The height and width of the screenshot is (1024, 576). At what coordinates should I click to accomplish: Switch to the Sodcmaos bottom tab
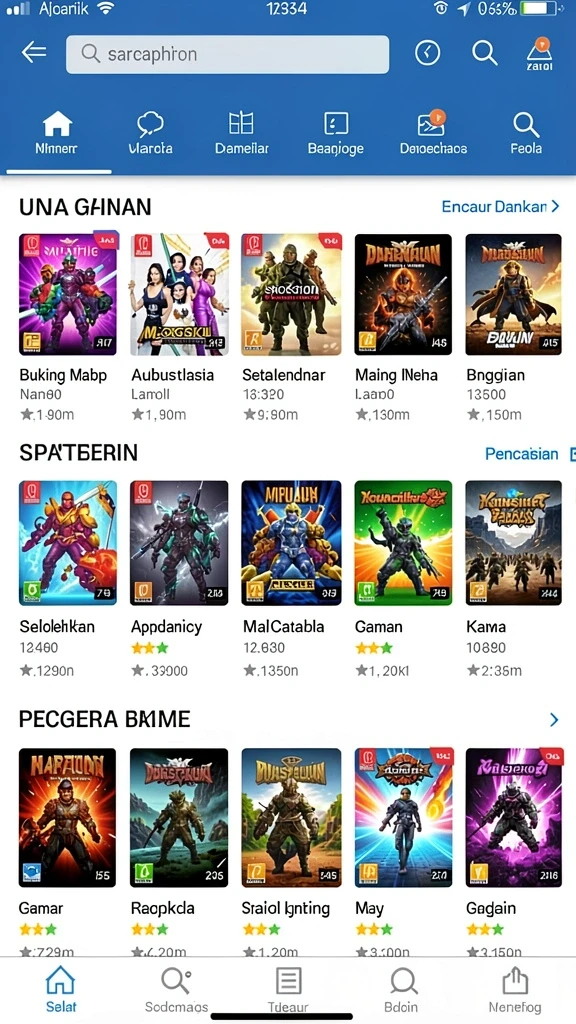pos(176,990)
